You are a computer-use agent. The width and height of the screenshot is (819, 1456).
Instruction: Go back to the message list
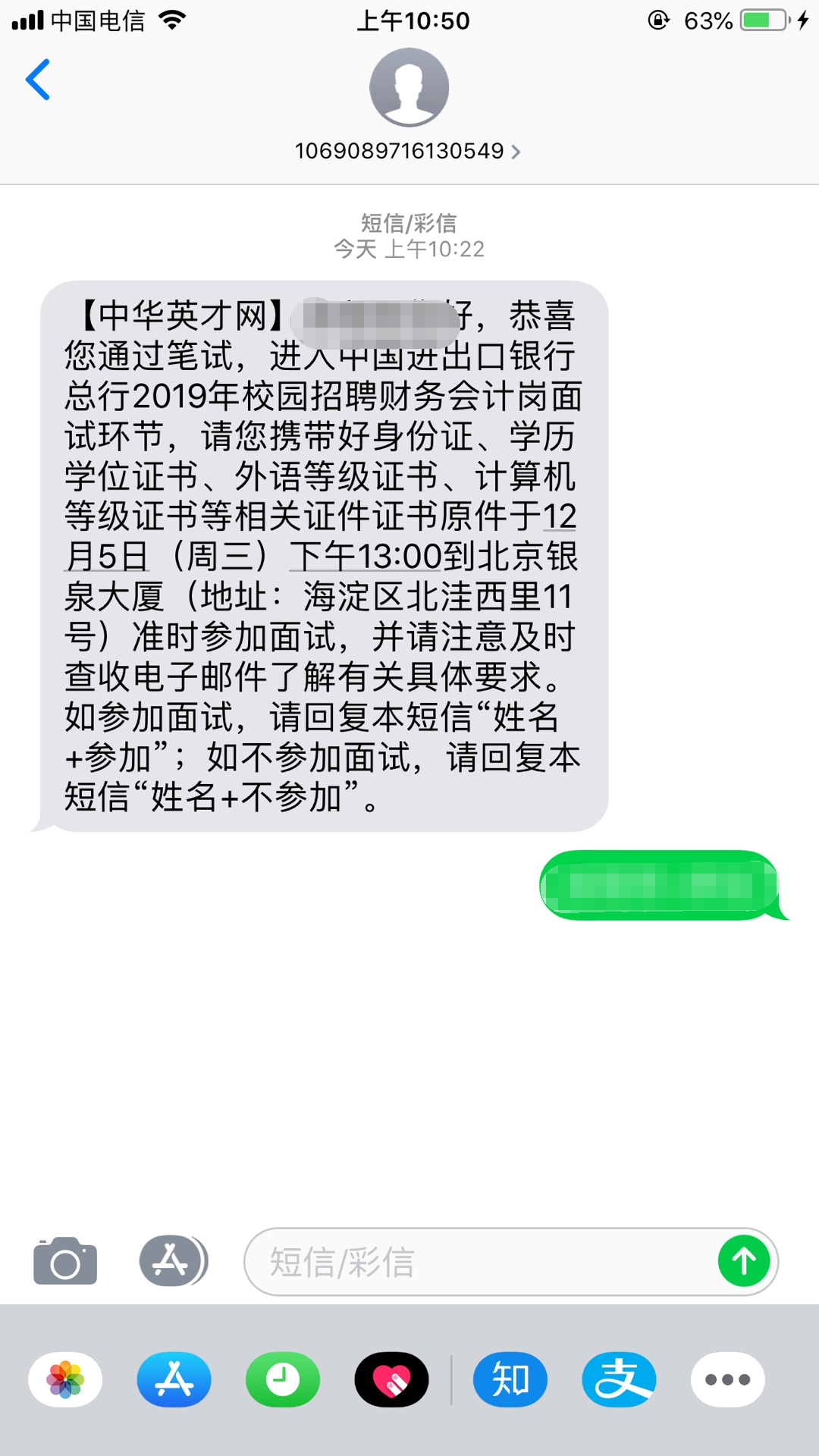coord(38,80)
